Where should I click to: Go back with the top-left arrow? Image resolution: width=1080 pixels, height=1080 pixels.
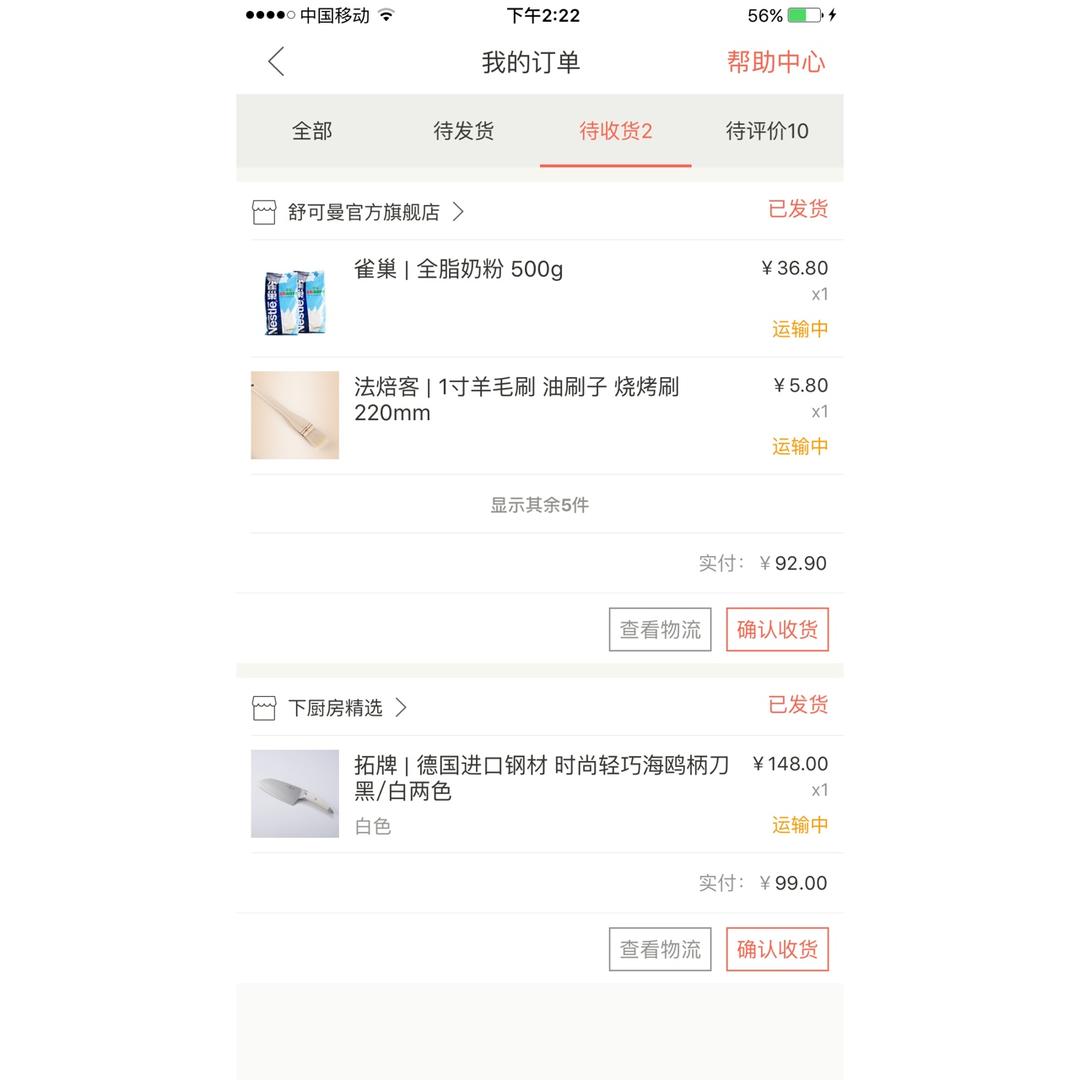coord(277,62)
